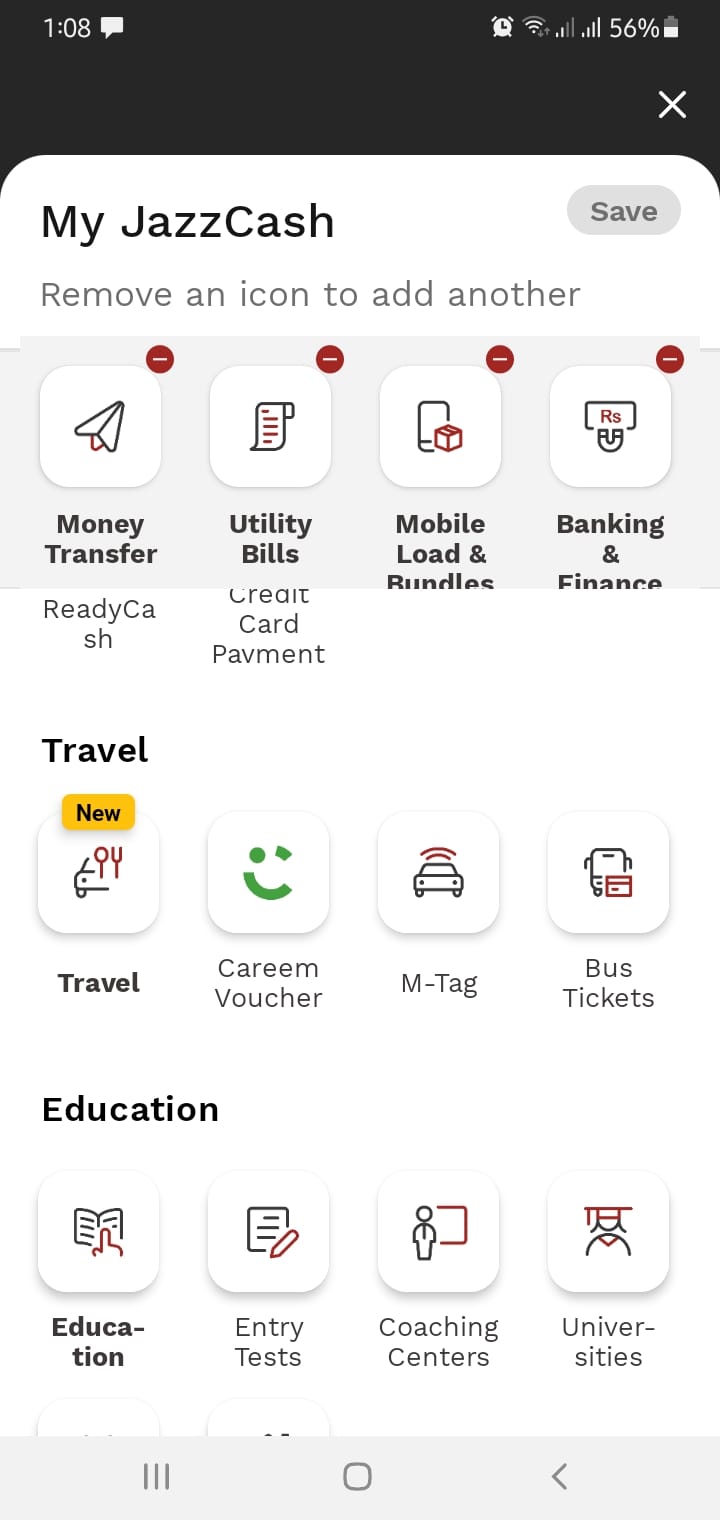Image resolution: width=720 pixels, height=1520 pixels.
Task: Remove Money Transfer from shortcuts
Action: pyautogui.click(x=160, y=358)
